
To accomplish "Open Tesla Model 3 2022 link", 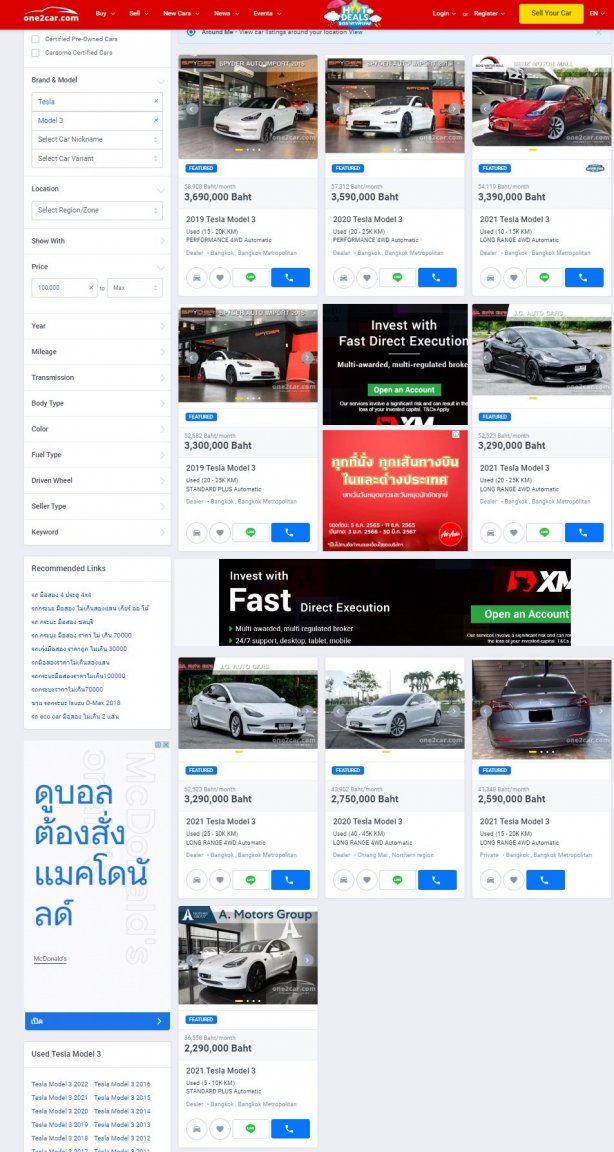I will tap(60, 1084).
